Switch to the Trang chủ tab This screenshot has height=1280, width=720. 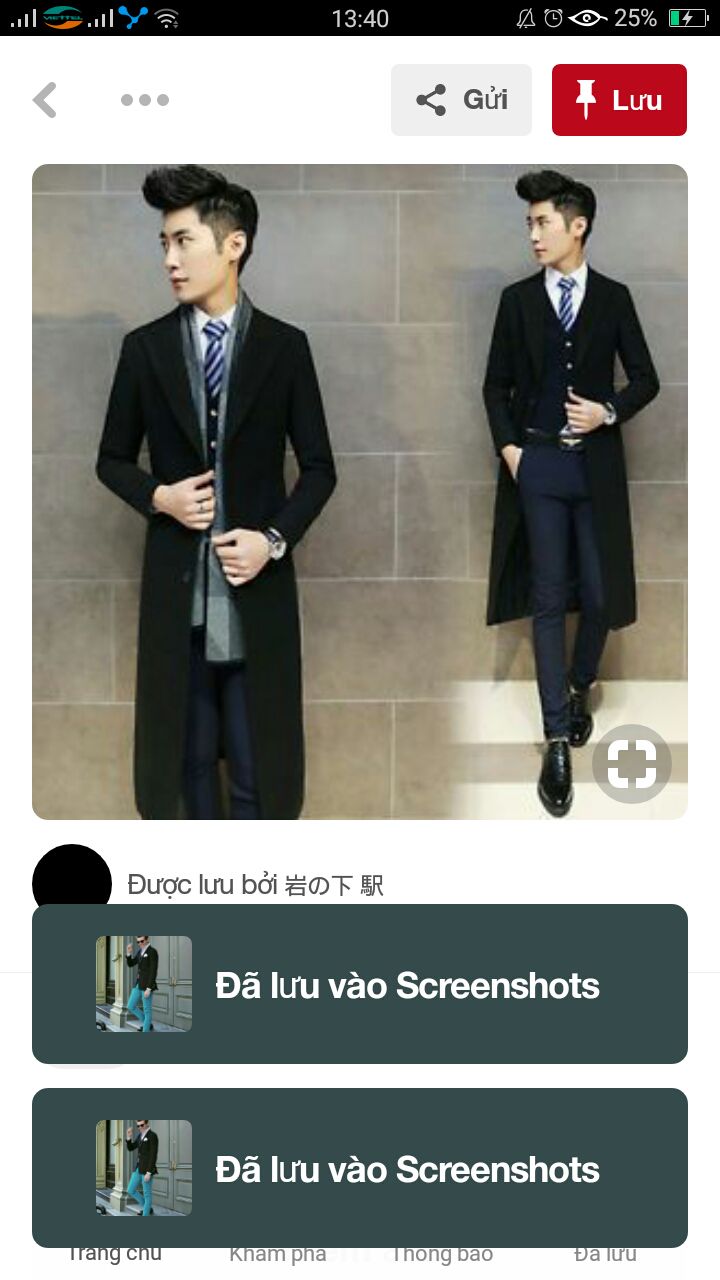[x=114, y=1254]
